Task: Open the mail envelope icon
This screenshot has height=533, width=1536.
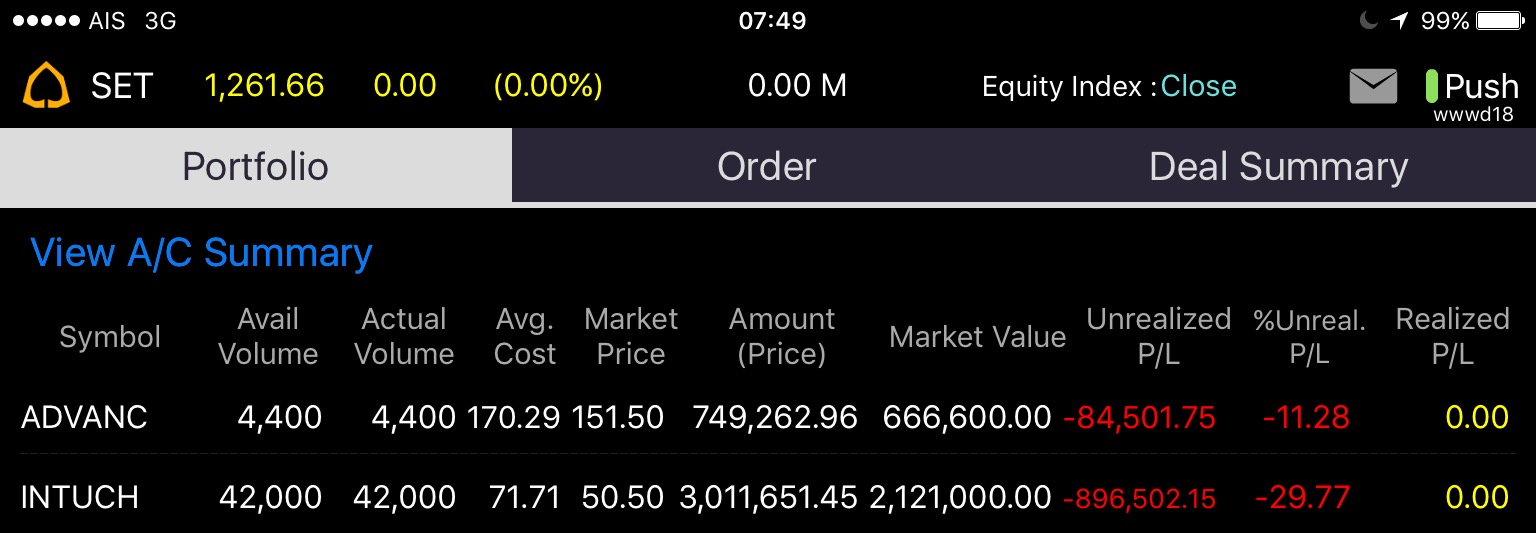Action: tap(1373, 86)
